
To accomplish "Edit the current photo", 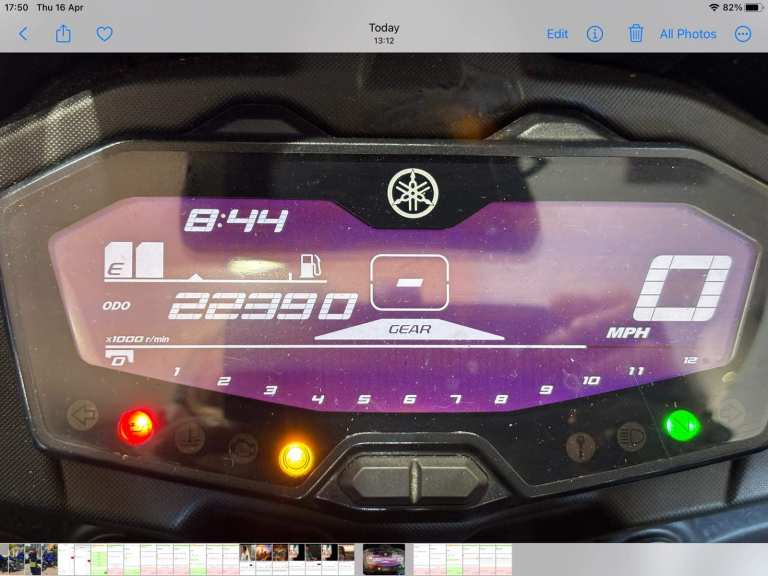I will [557, 34].
